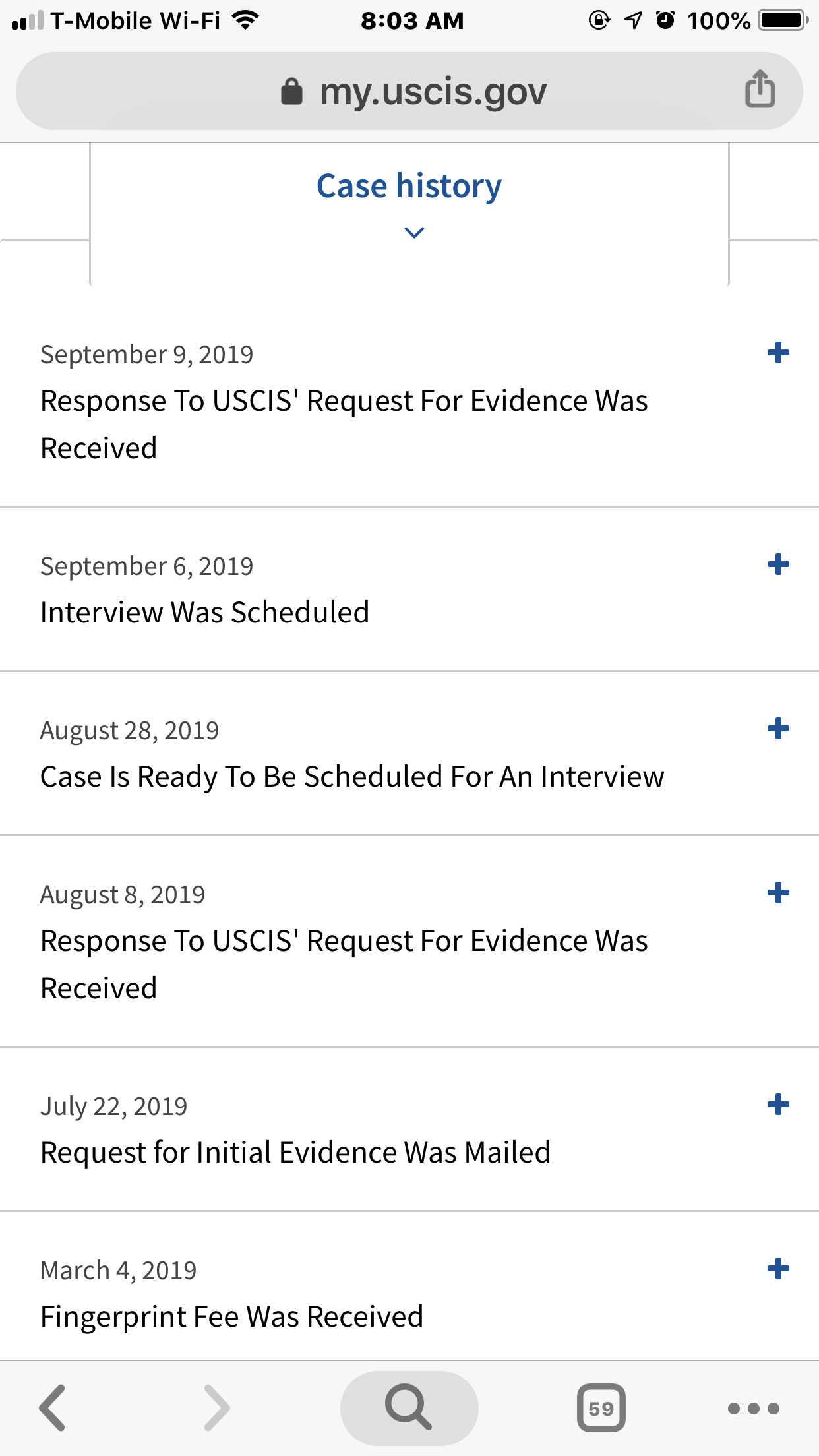The width and height of the screenshot is (819, 1456).
Task: Expand the September 9, 2019 entry
Action: [778, 353]
